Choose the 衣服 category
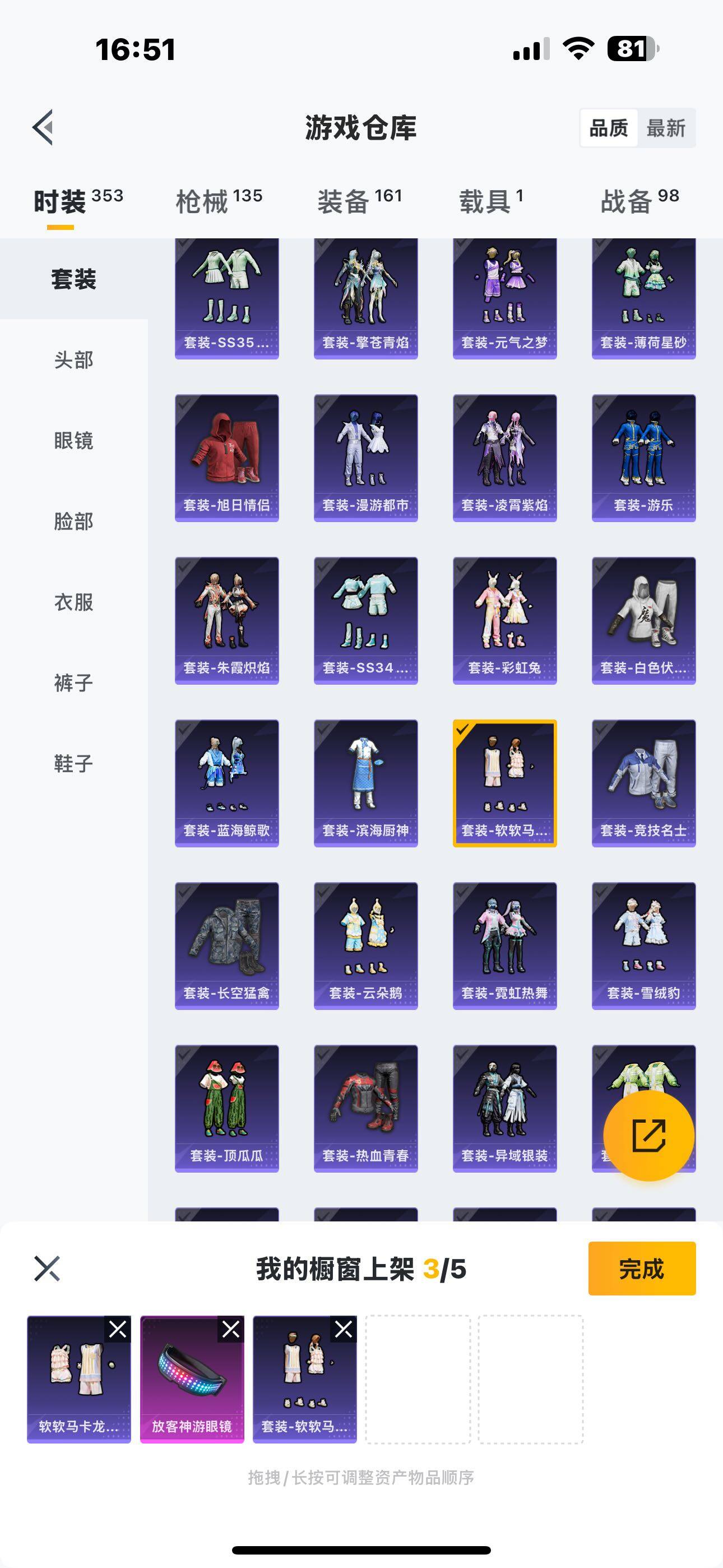The image size is (723, 1568). tap(73, 602)
